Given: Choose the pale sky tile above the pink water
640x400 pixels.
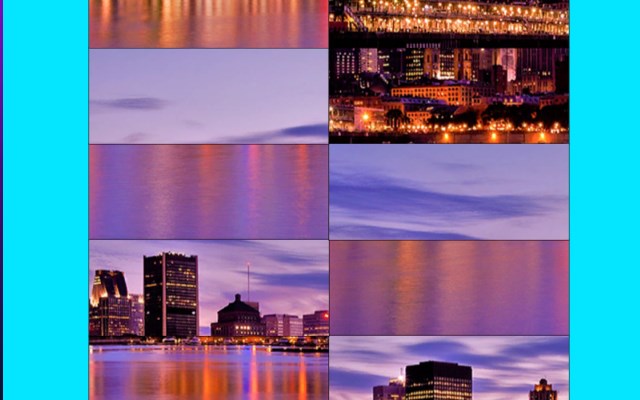Looking at the screenshot, I should (209, 96).
